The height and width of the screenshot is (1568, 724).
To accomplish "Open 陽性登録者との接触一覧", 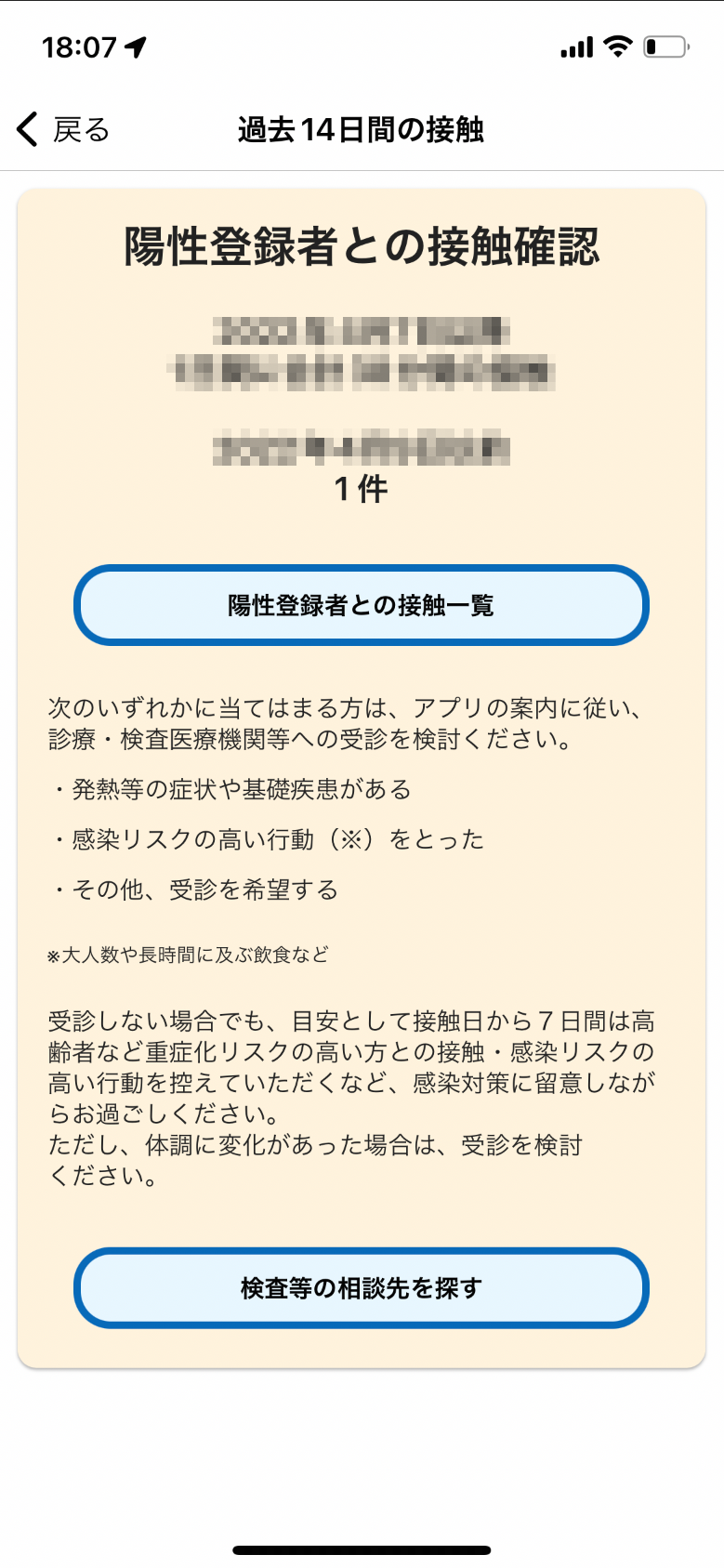I will pos(362,604).
